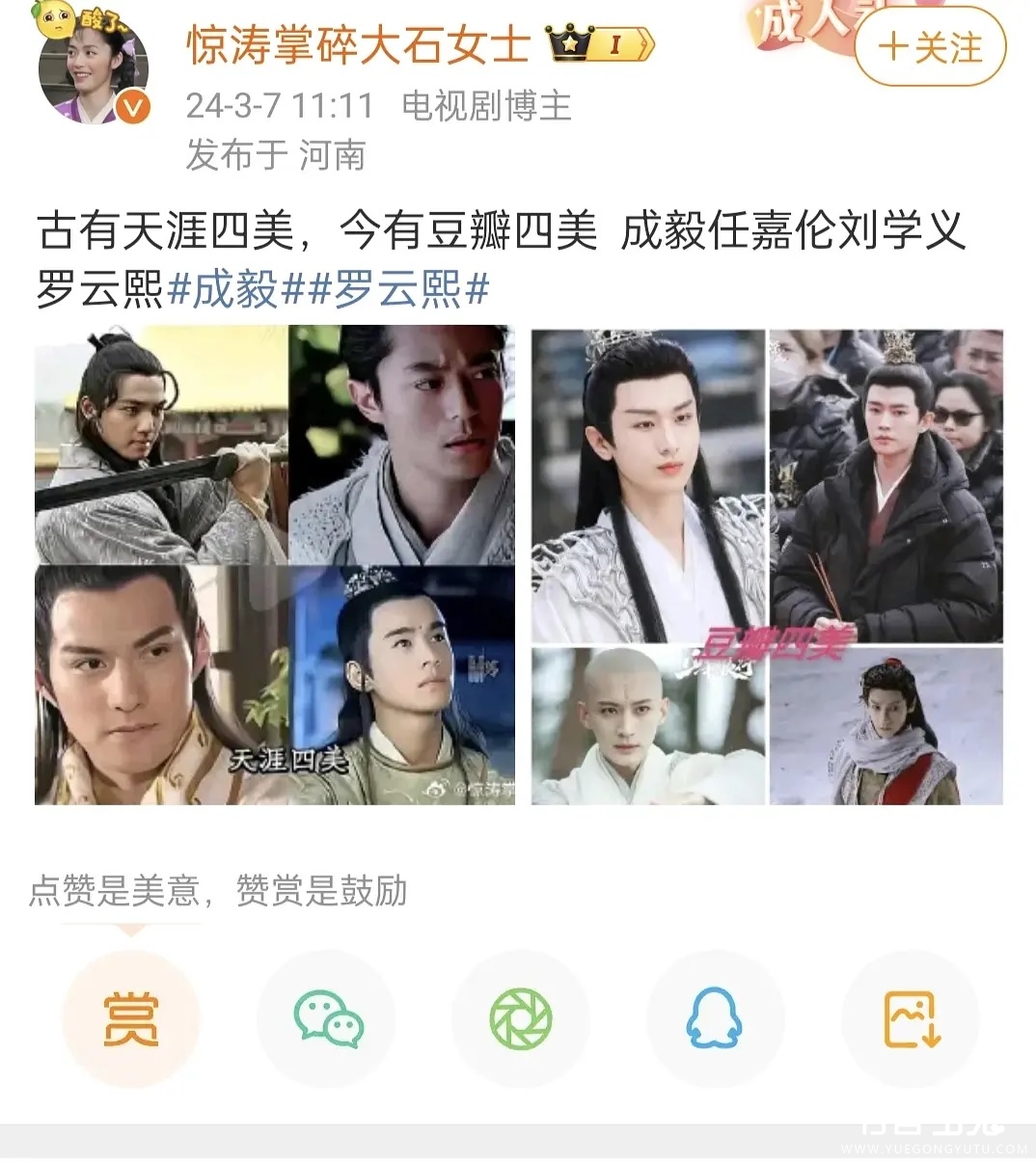Share the post to QQ
The image size is (1036, 1163).
pyautogui.click(x=715, y=1017)
